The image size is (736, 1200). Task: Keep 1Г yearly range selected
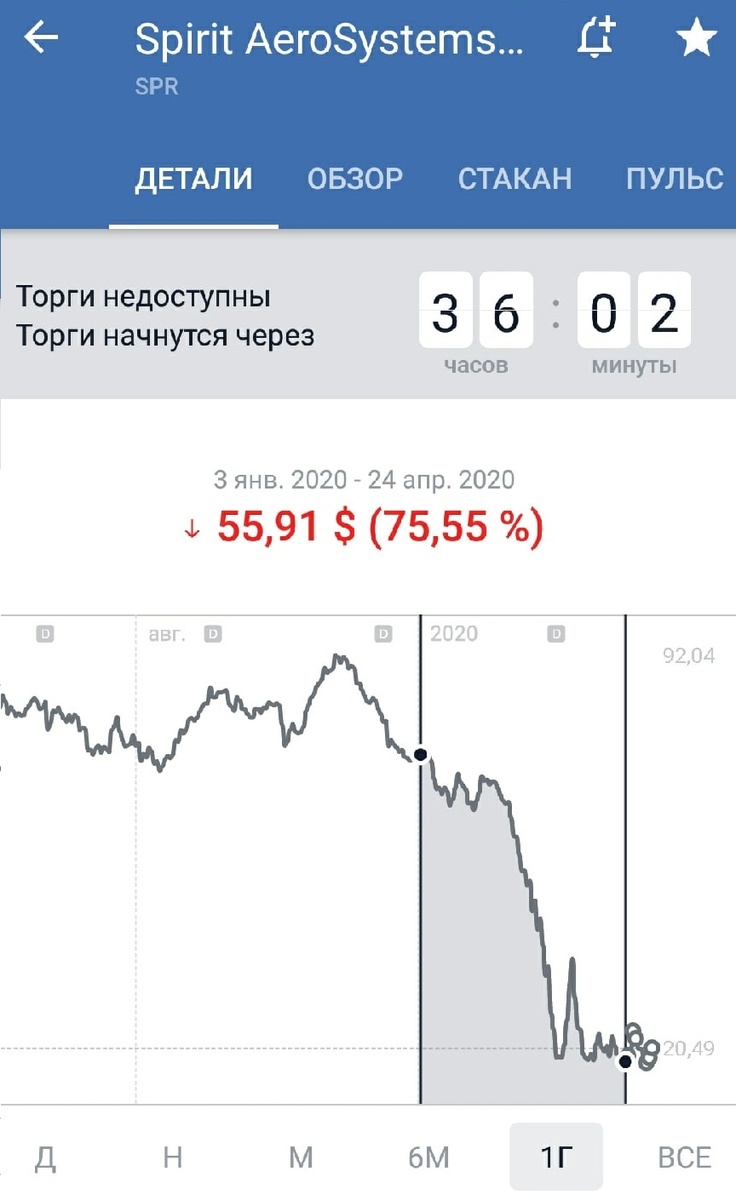coord(557,1156)
